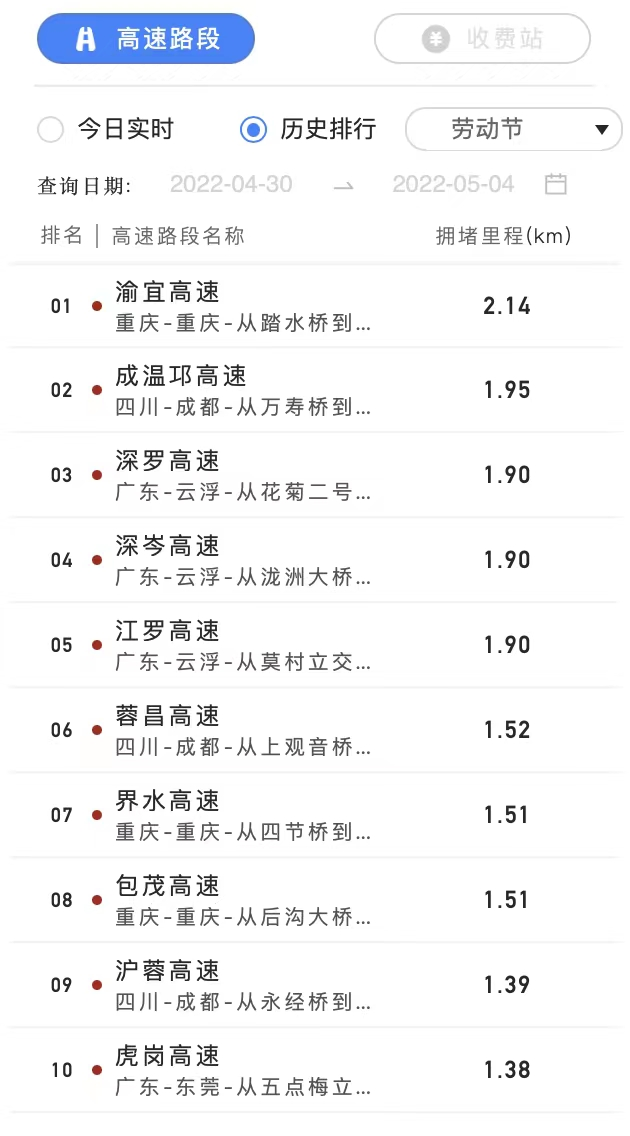
Task: Select the 蓉昌高速 row
Action: tap(315, 730)
